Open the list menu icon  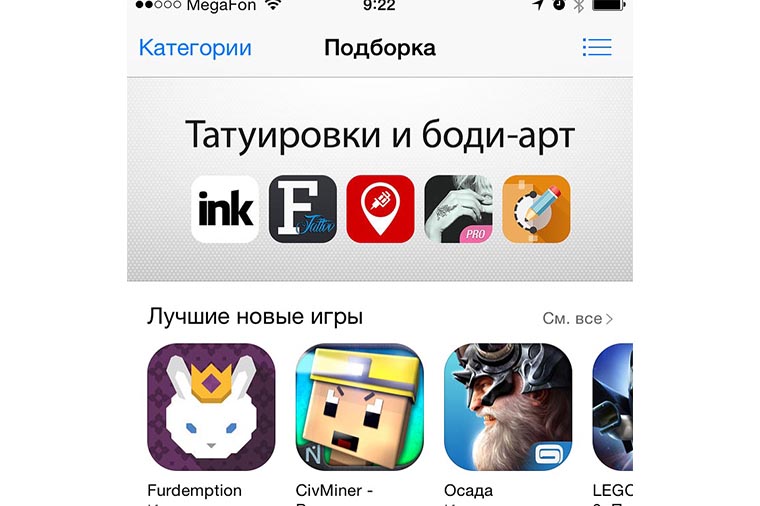597,48
